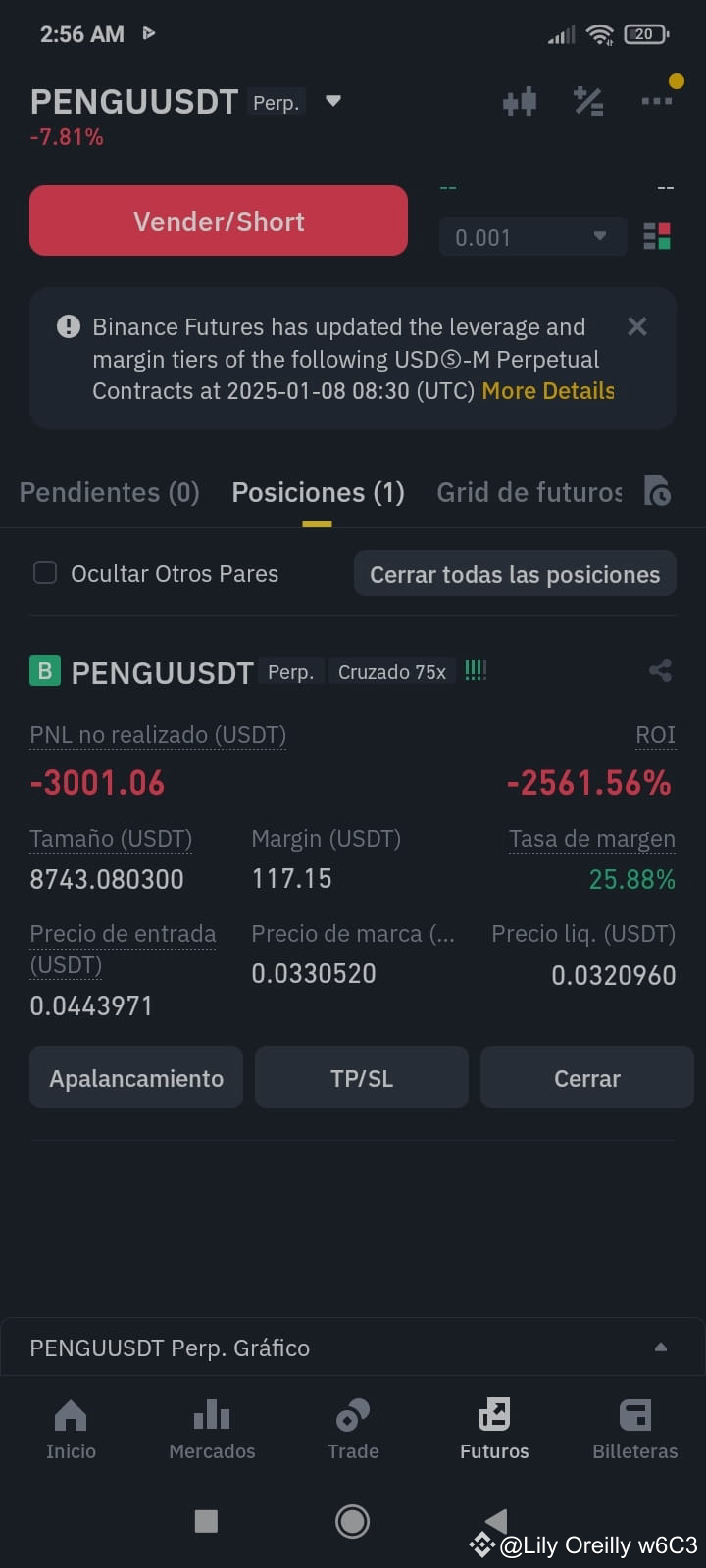This screenshot has width=706, height=1568.
Task: Toggle the green margin-mode bars icon beside Cruzado 75x
Action: coord(476,670)
